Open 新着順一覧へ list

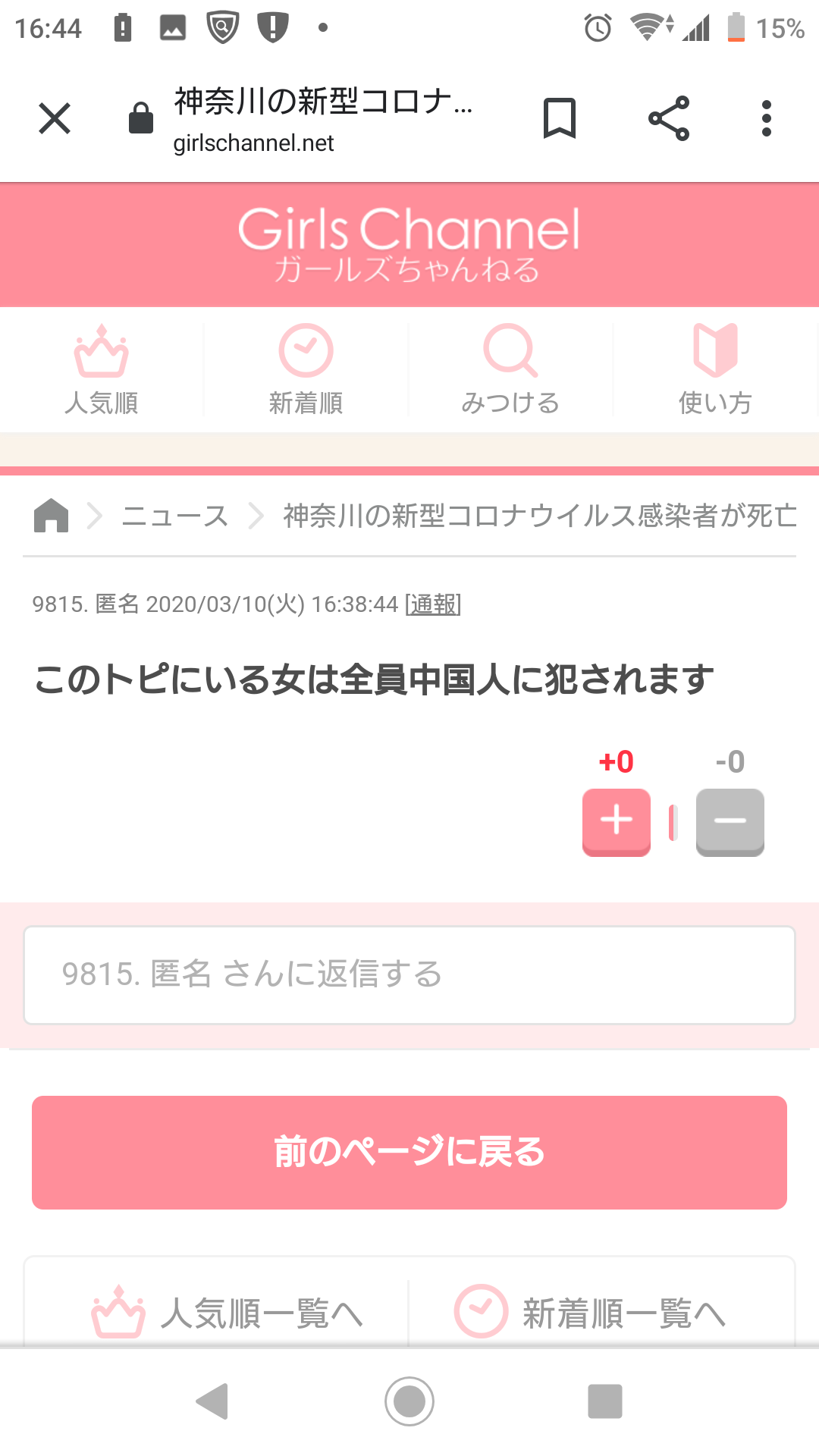[x=590, y=1313]
